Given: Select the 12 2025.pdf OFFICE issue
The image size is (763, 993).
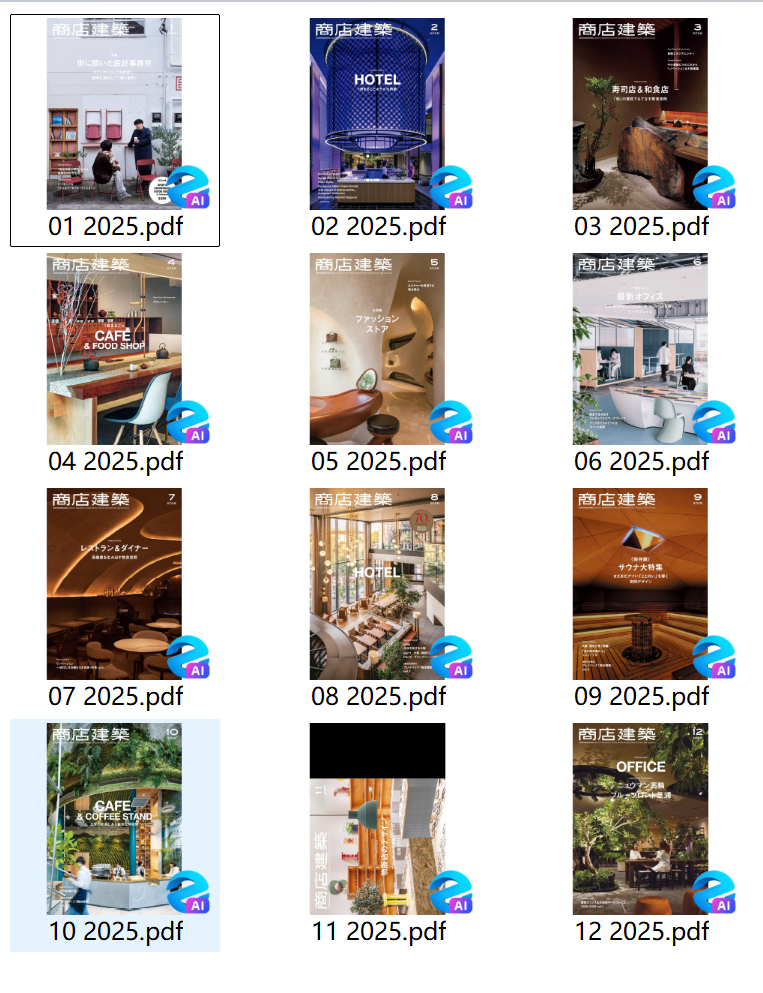Looking at the screenshot, I should pyautogui.click(x=640, y=819).
